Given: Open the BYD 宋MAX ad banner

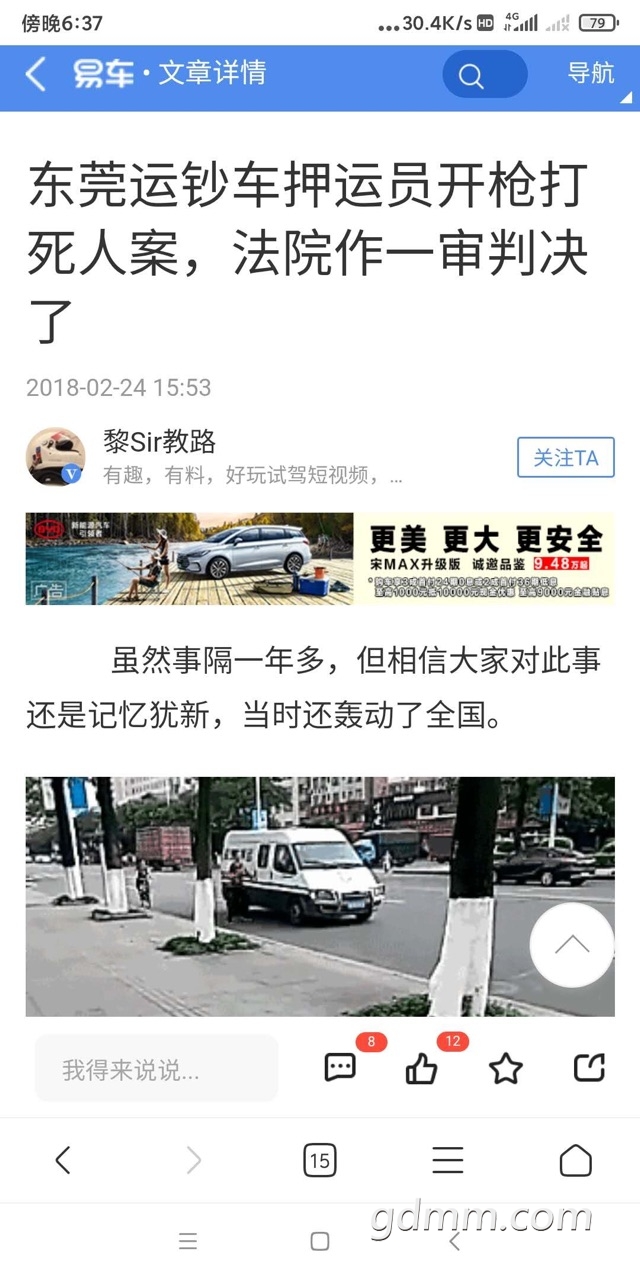Looking at the screenshot, I should point(320,558).
